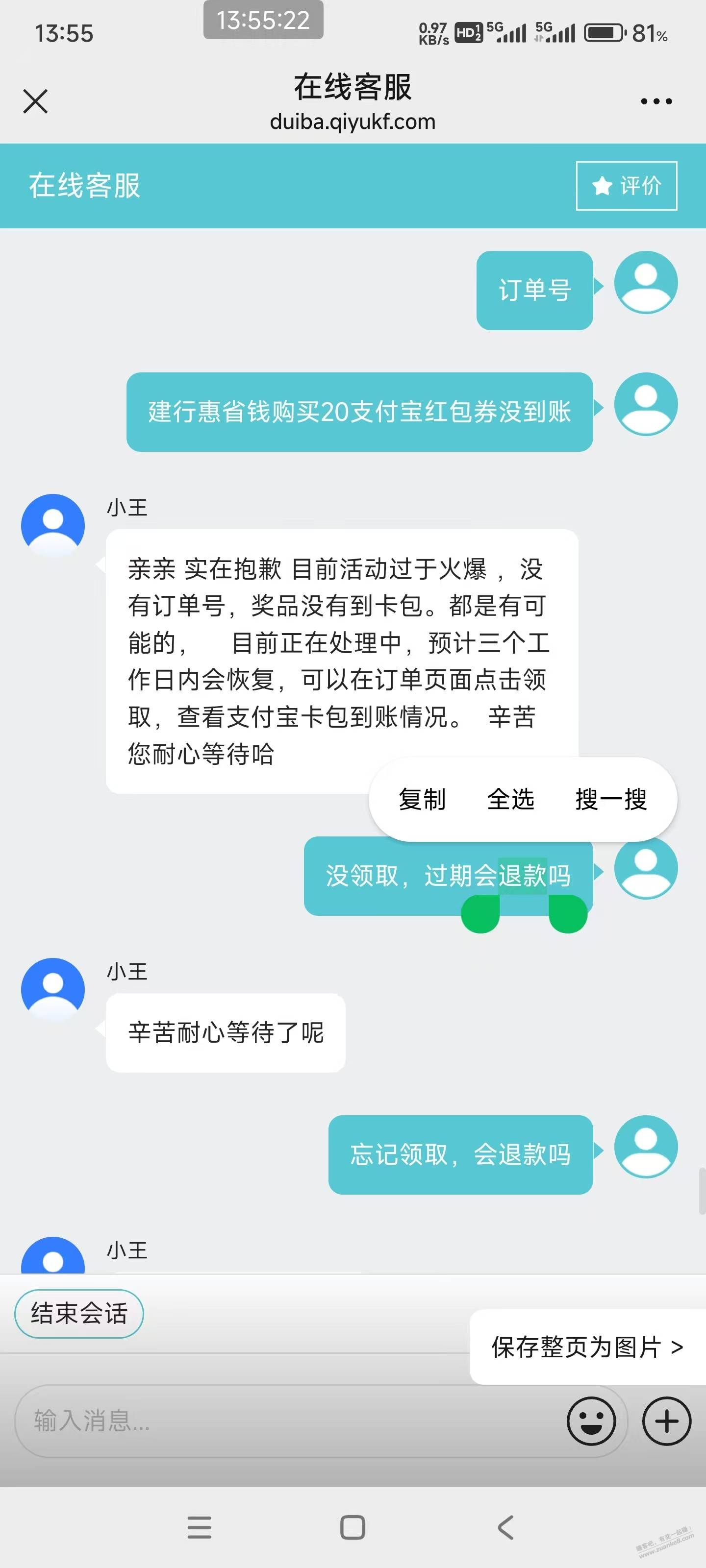Open the emoji picker
This screenshot has width=706, height=1568.
click(591, 1421)
